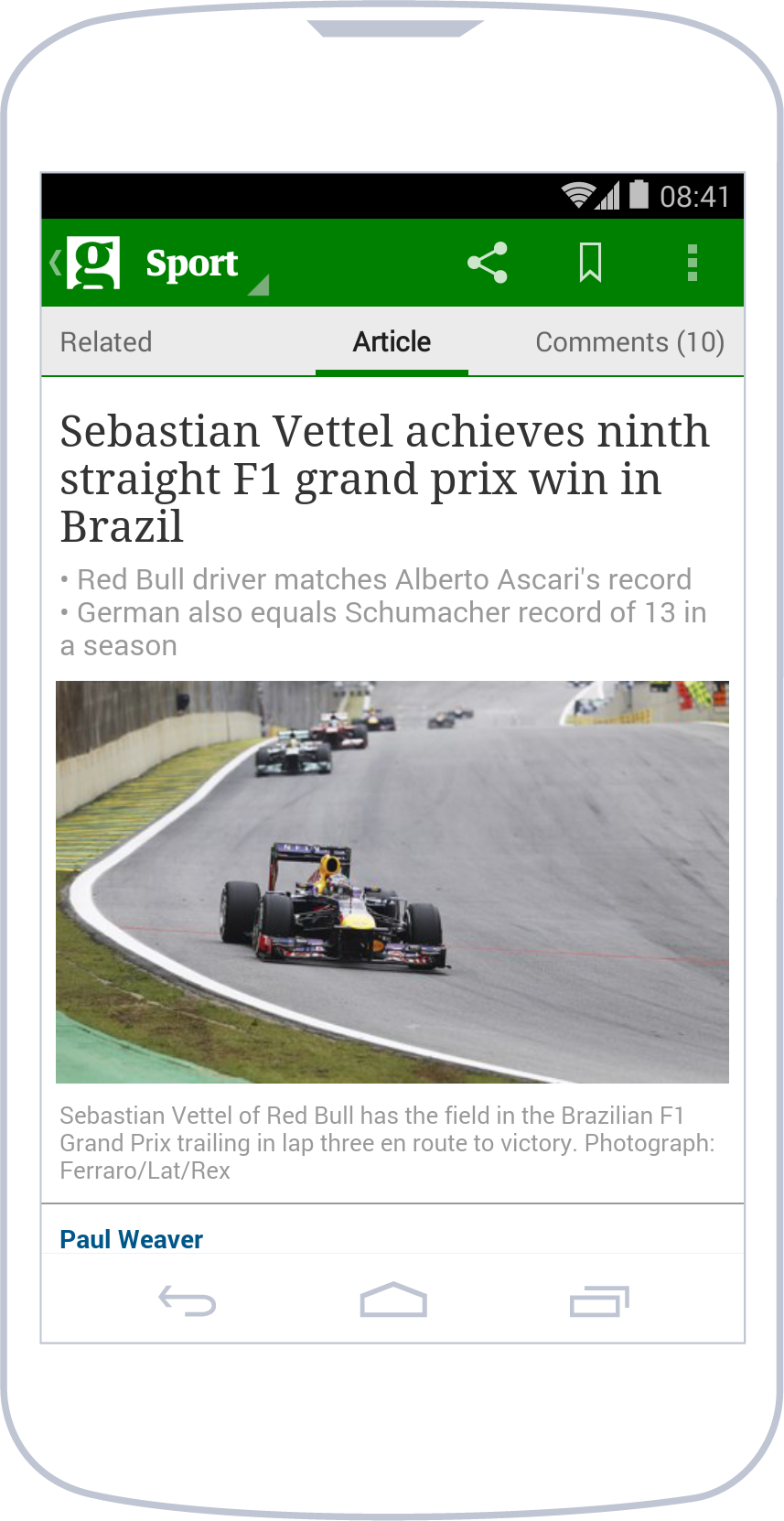This screenshot has height=1521, width=784.
Task: Tap the system back button
Action: (x=188, y=1300)
